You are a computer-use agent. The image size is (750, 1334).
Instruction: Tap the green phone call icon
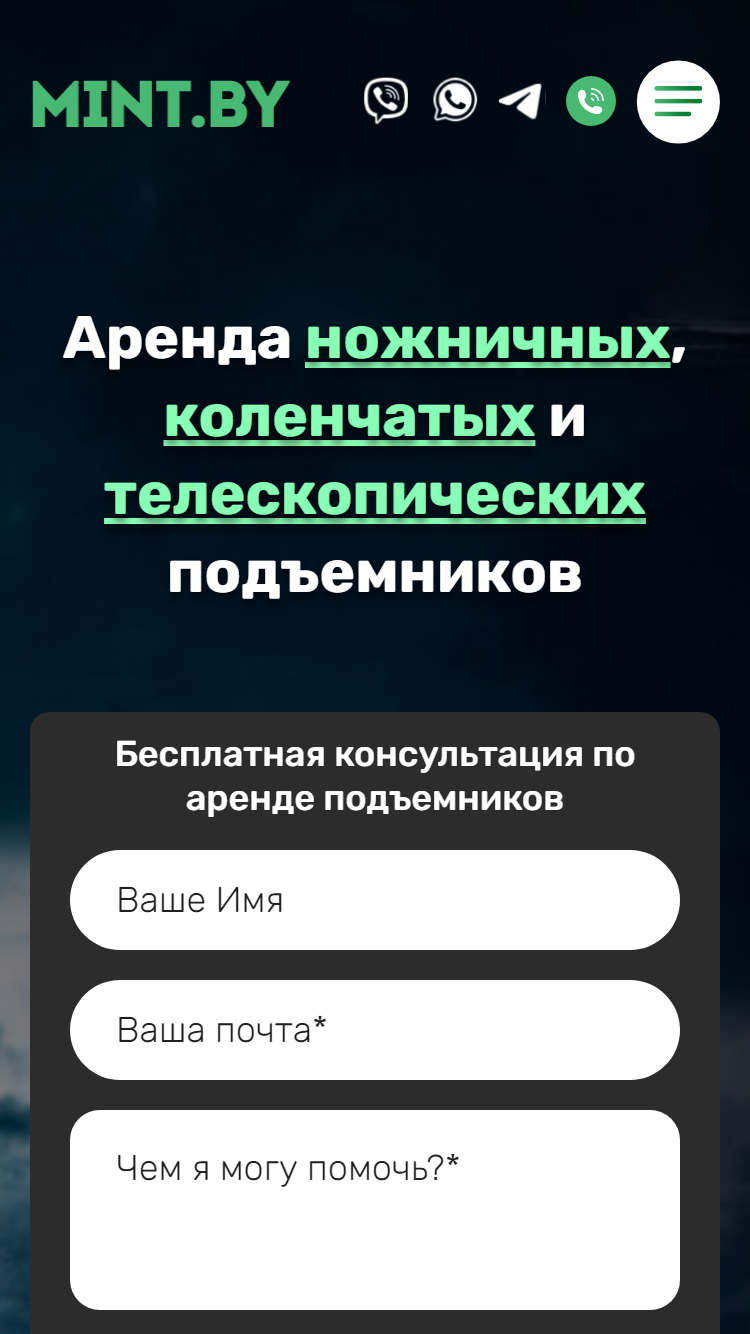pyautogui.click(x=591, y=101)
